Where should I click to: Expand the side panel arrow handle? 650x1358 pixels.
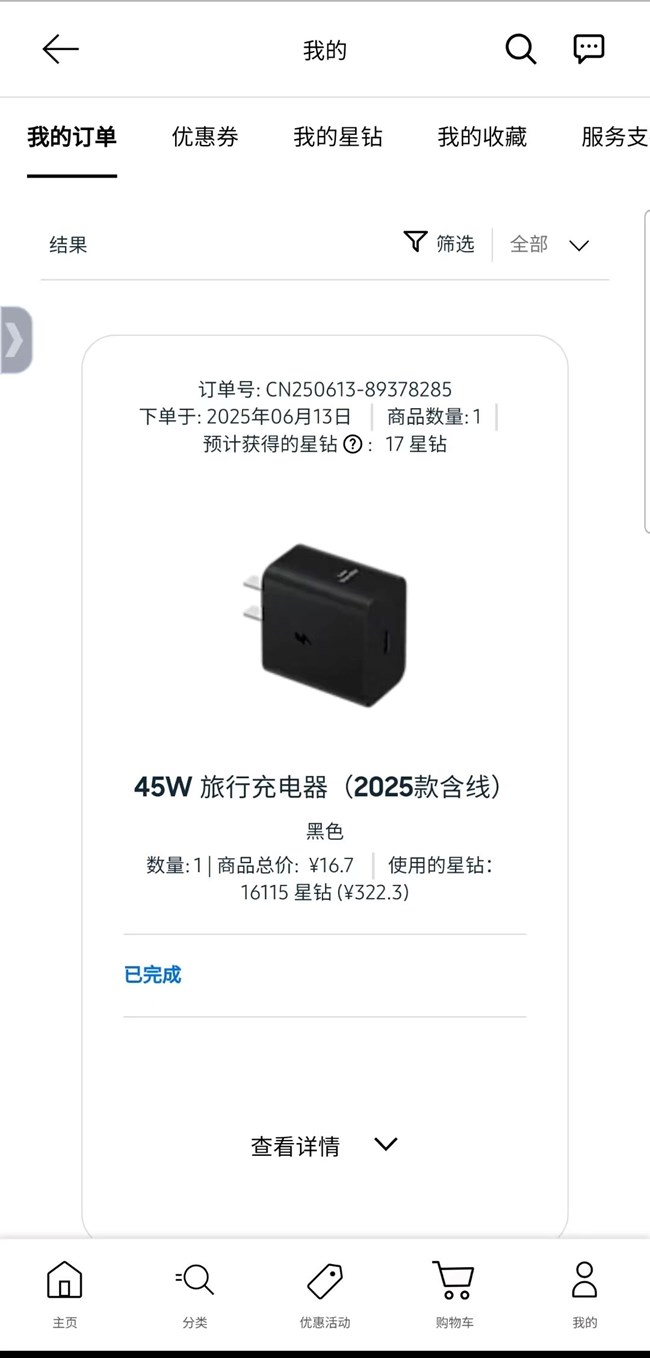pos(15,340)
